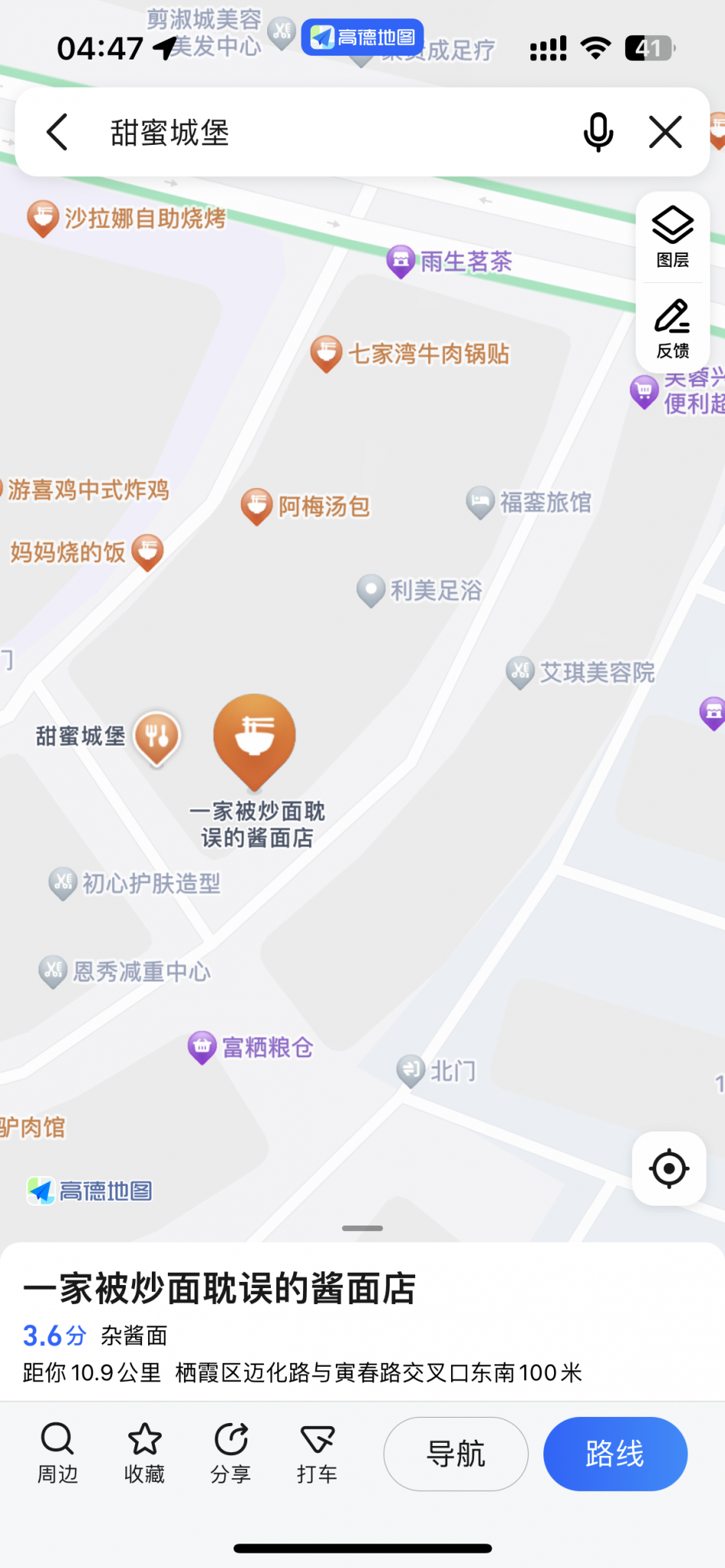Start 导航 navigation
The width and height of the screenshot is (725, 1568).
coord(456,1454)
